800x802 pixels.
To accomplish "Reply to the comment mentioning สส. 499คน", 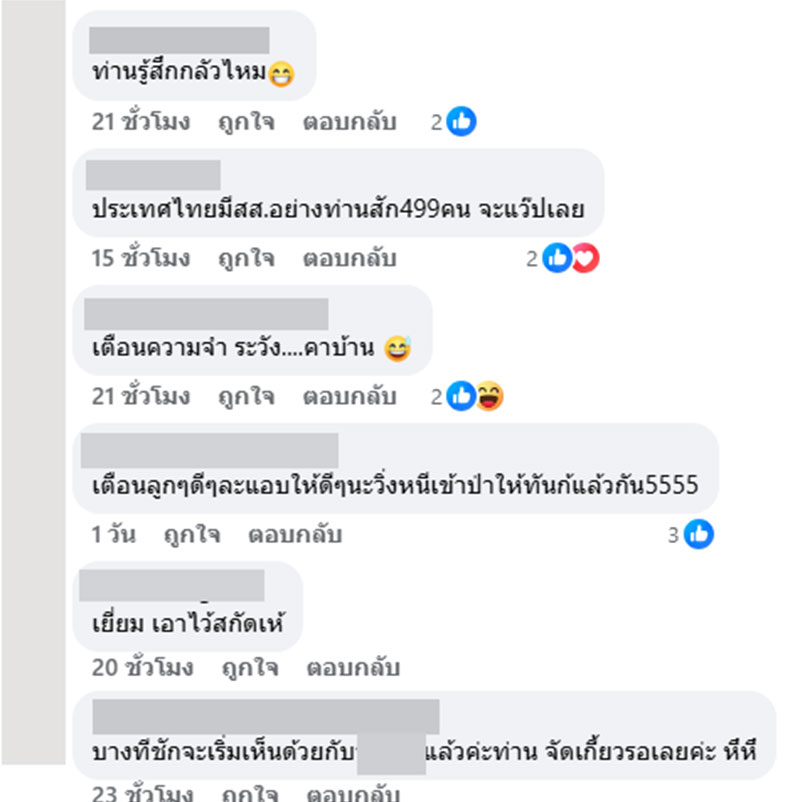I will pos(350,259).
